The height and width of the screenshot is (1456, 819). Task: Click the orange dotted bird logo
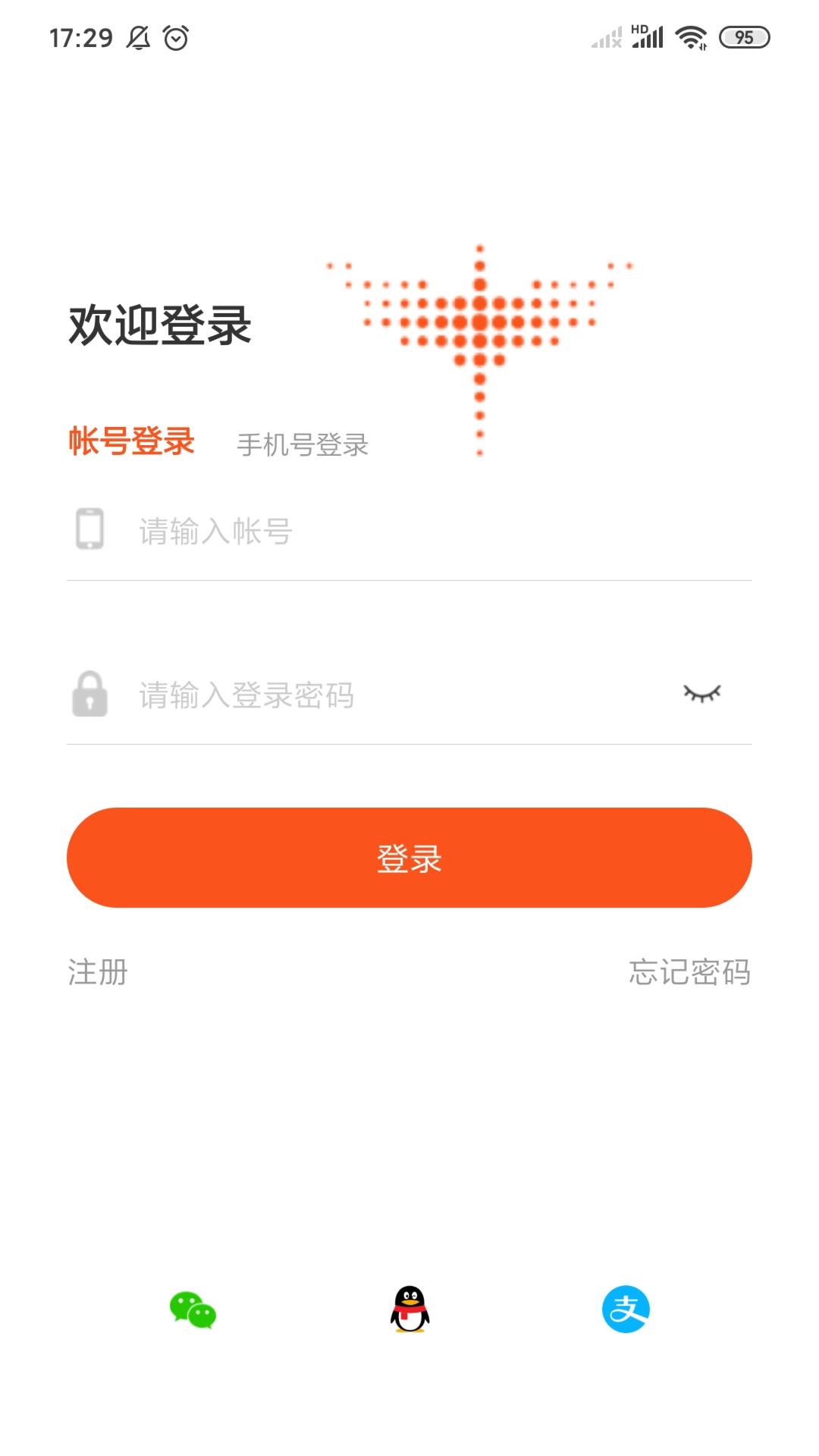[478, 326]
